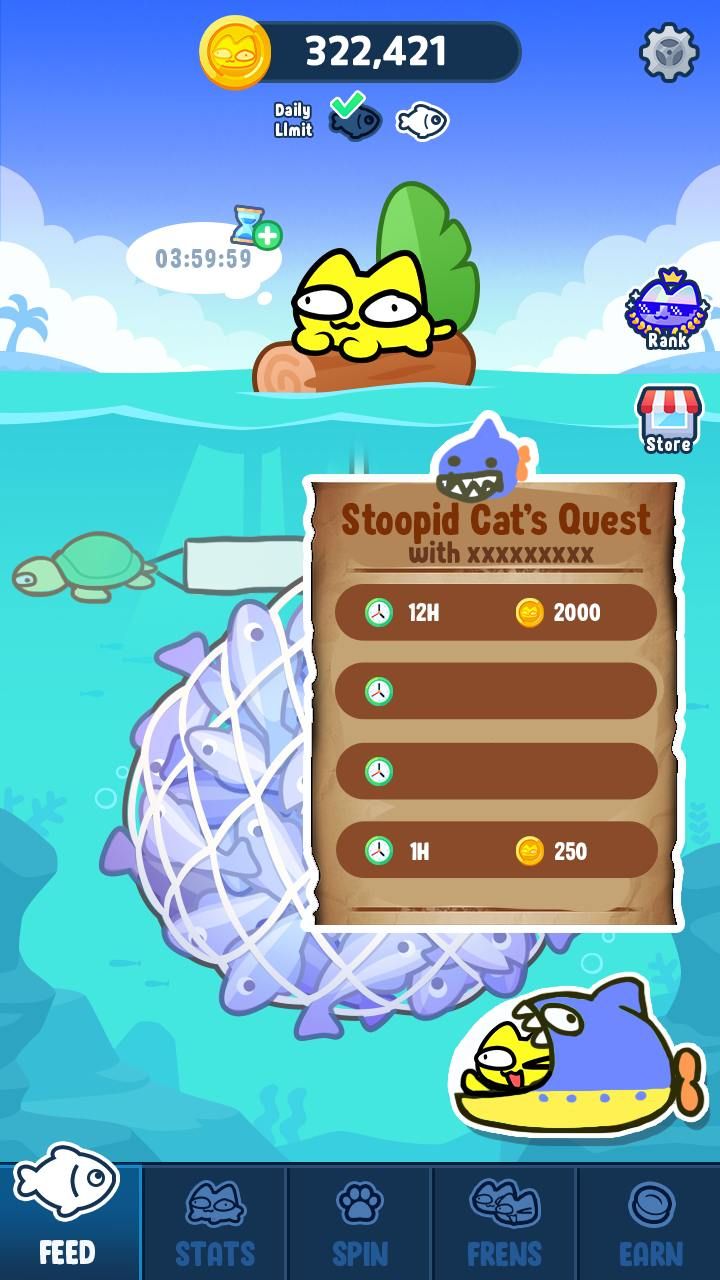720x1280 pixels.
Task: Switch to the Spin tab
Action: pos(360,1224)
